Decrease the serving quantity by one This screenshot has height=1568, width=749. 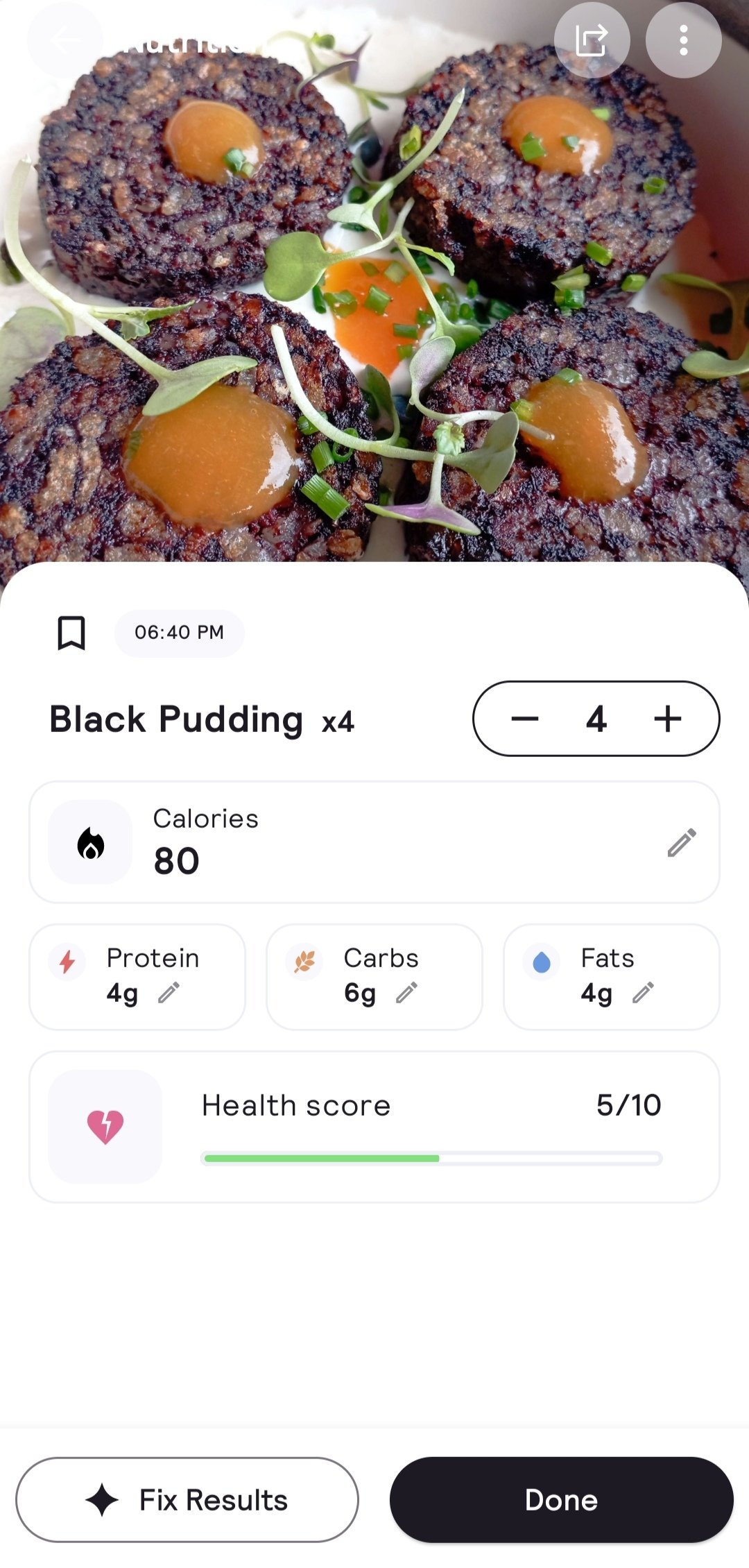(x=525, y=719)
